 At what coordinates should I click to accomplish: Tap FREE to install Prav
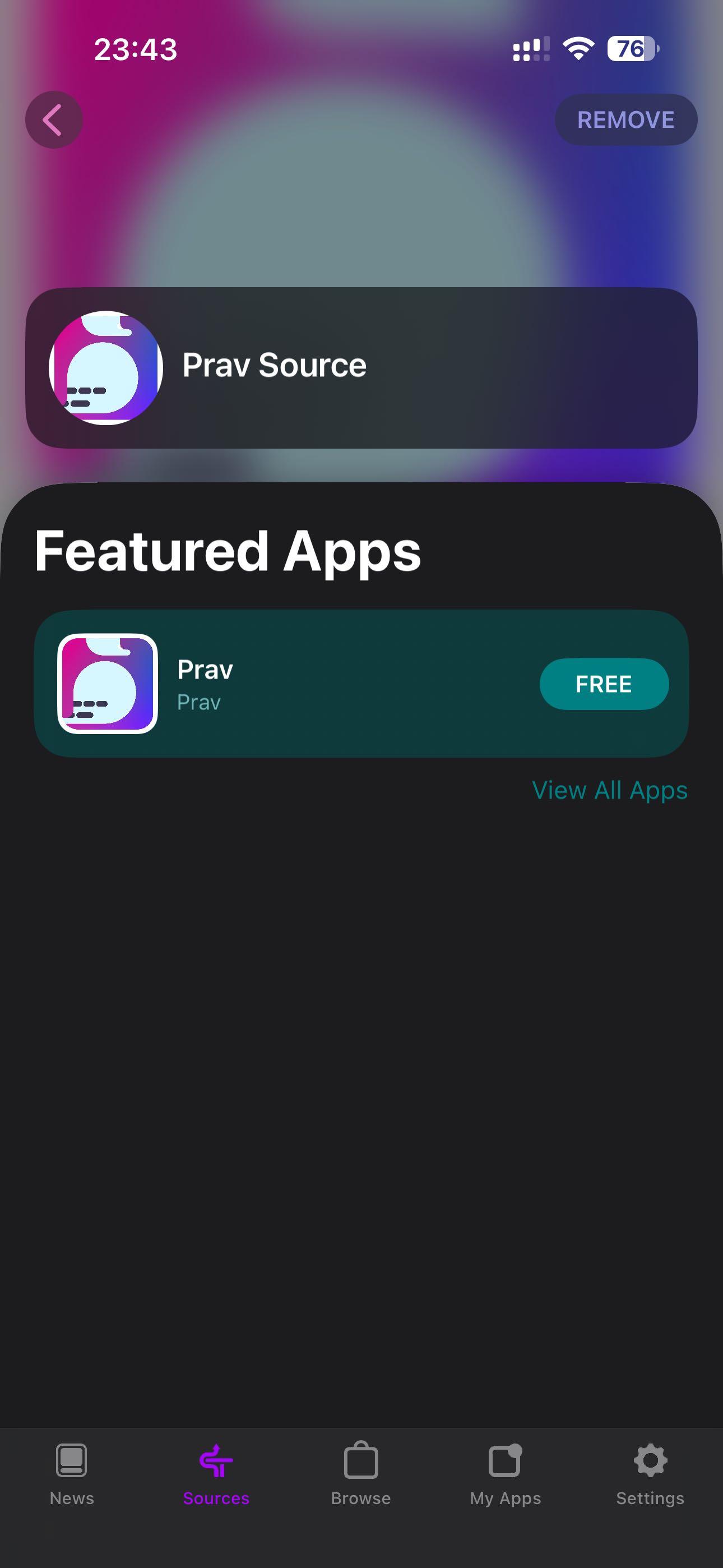click(x=603, y=684)
